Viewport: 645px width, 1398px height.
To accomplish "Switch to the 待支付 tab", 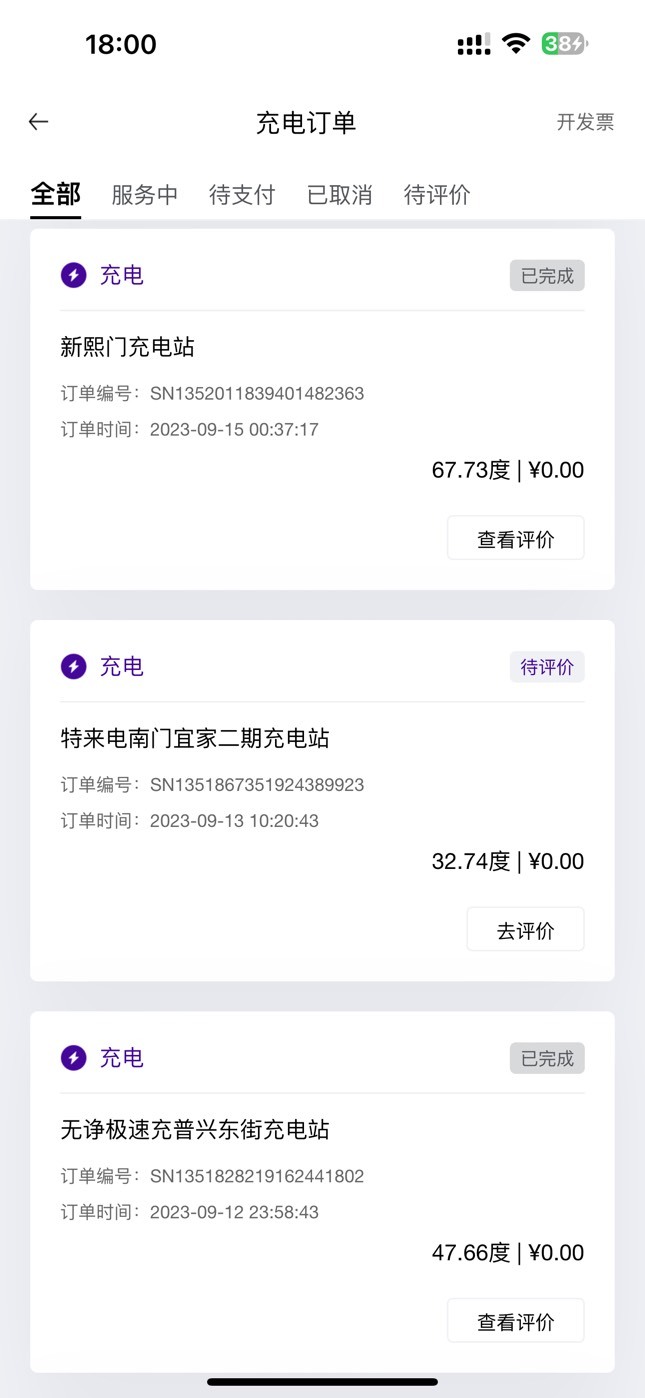I will click(x=242, y=195).
